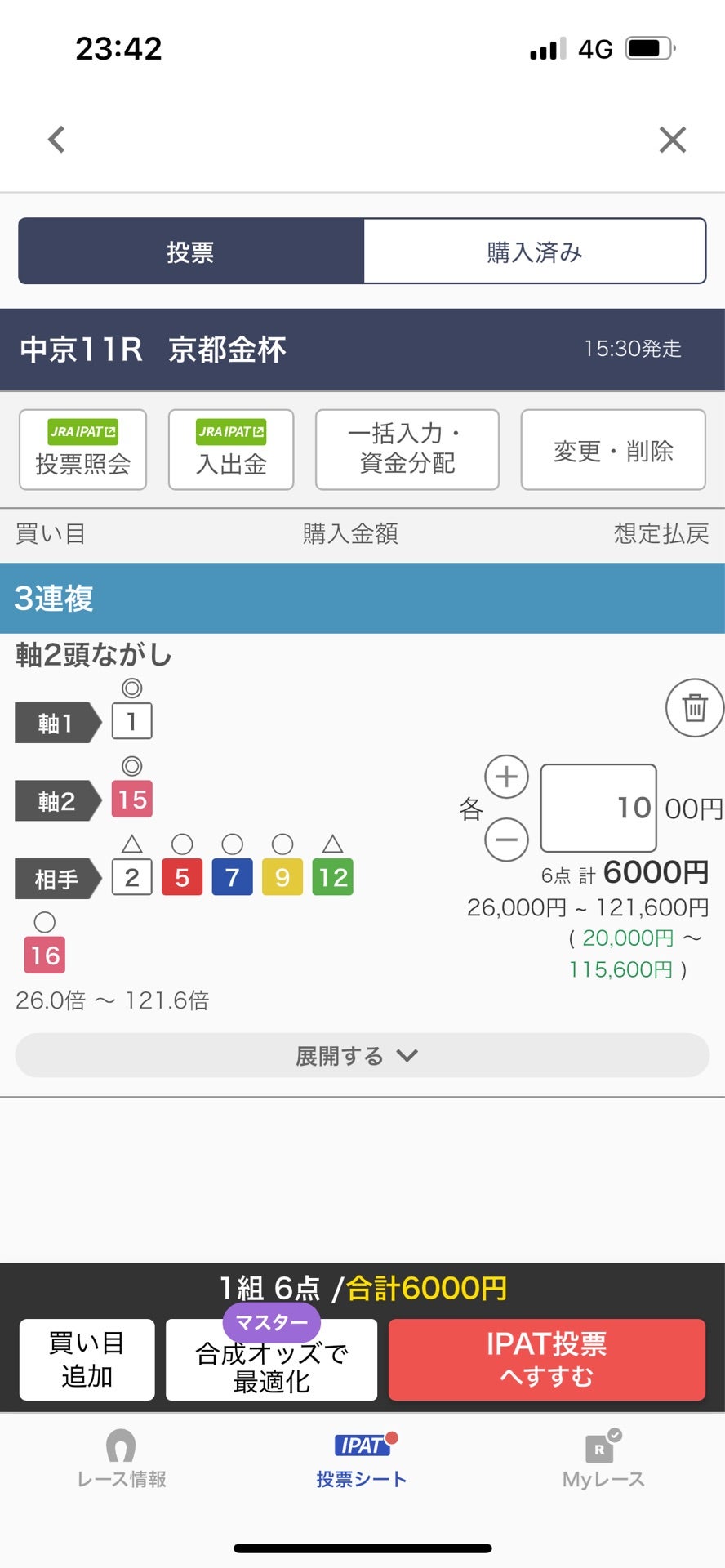Switch to the 購入済み tab
The image size is (725, 1568).
(x=535, y=252)
